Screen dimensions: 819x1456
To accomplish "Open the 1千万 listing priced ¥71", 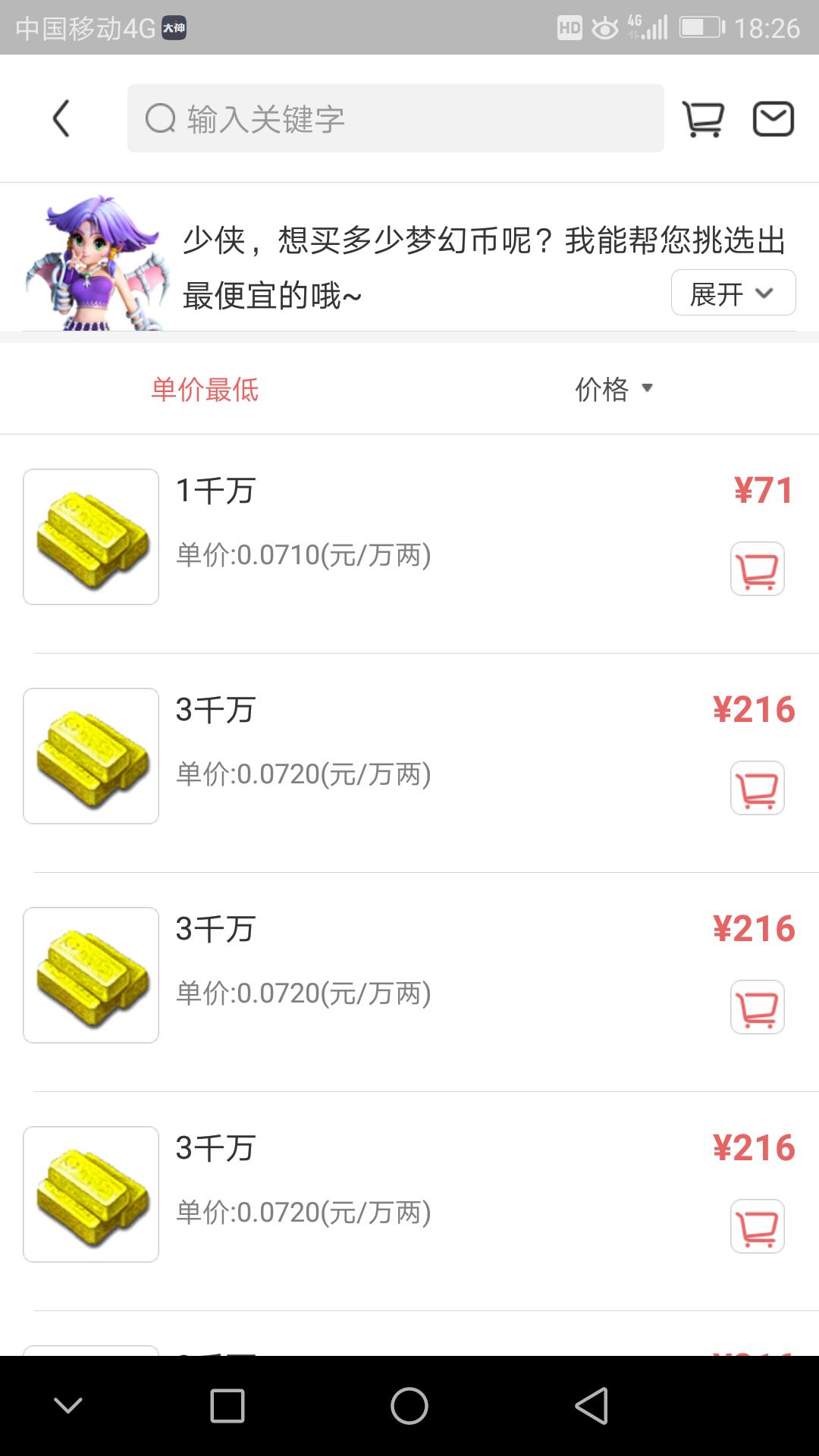I will (379, 523).
